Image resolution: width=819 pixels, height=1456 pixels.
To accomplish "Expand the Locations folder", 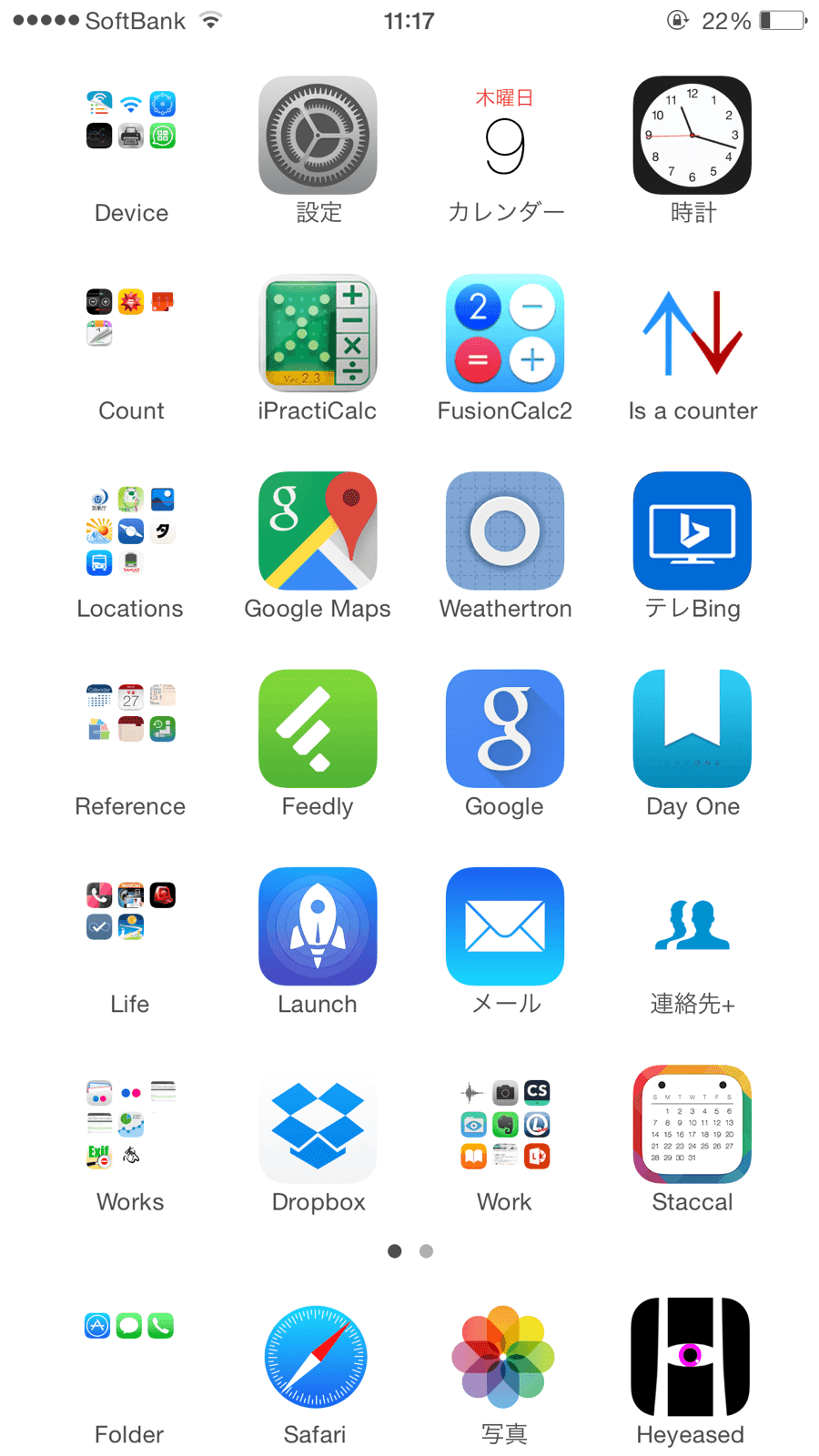I will tap(131, 531).
